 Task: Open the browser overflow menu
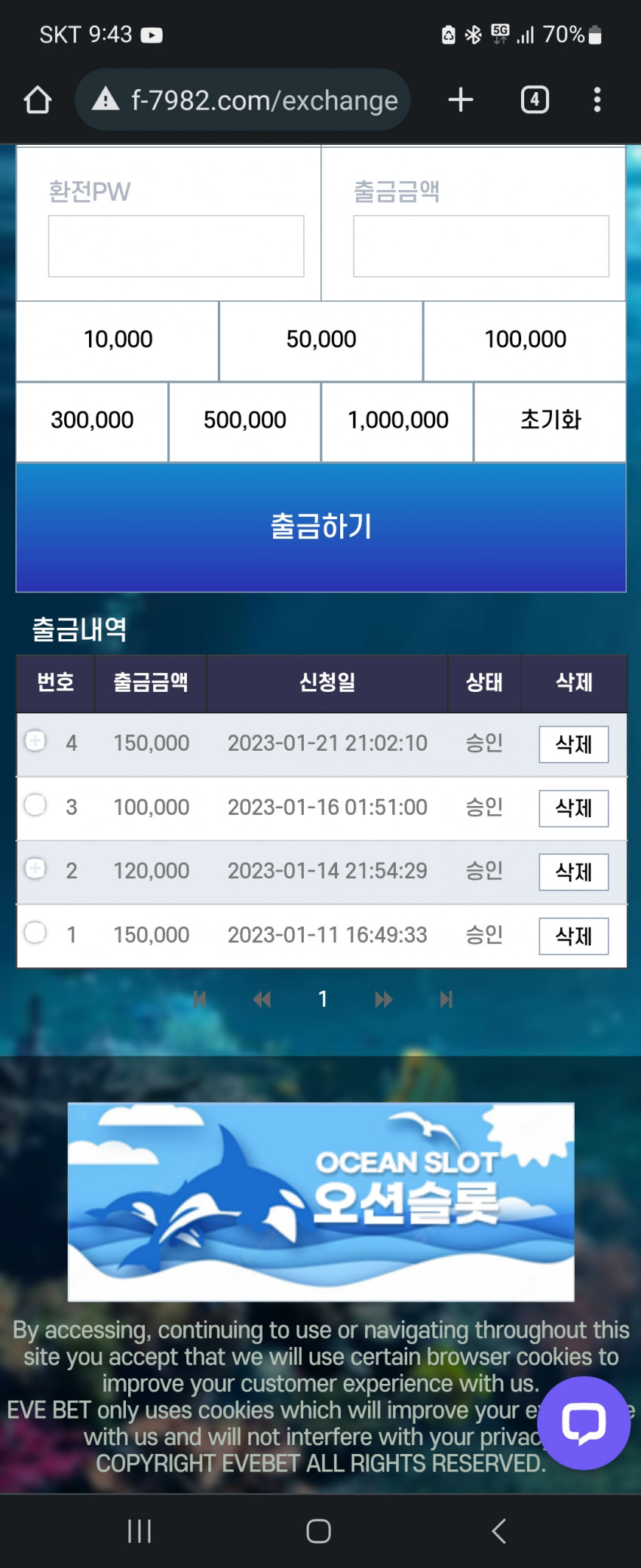(x=597, y=100)
